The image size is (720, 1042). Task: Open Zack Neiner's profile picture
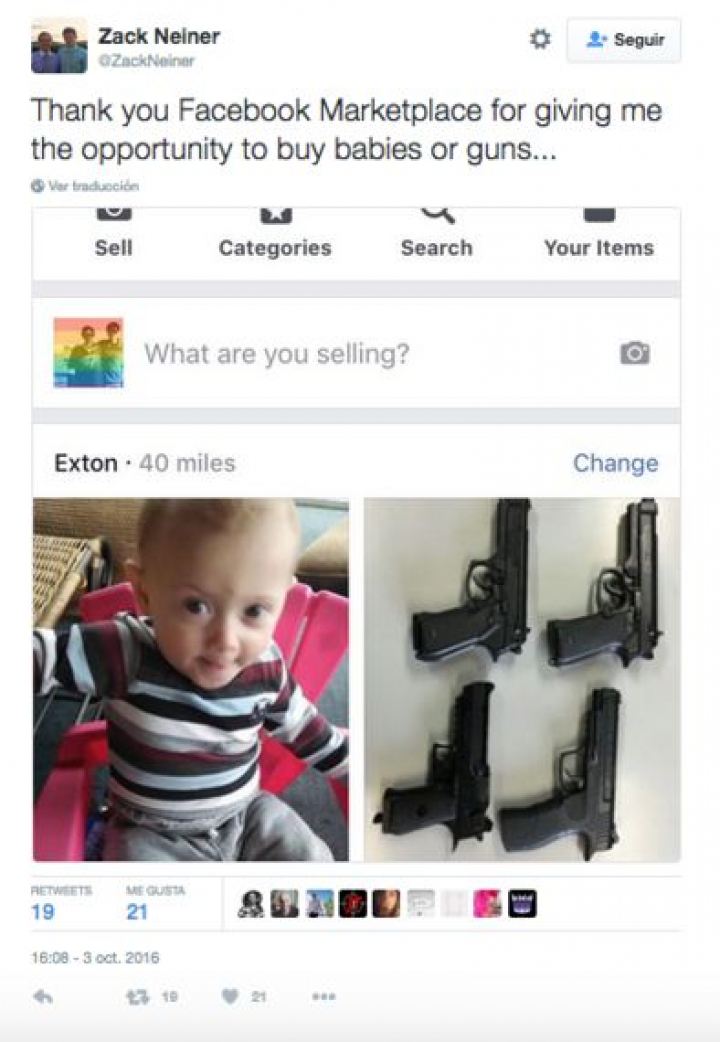point(59,50)
